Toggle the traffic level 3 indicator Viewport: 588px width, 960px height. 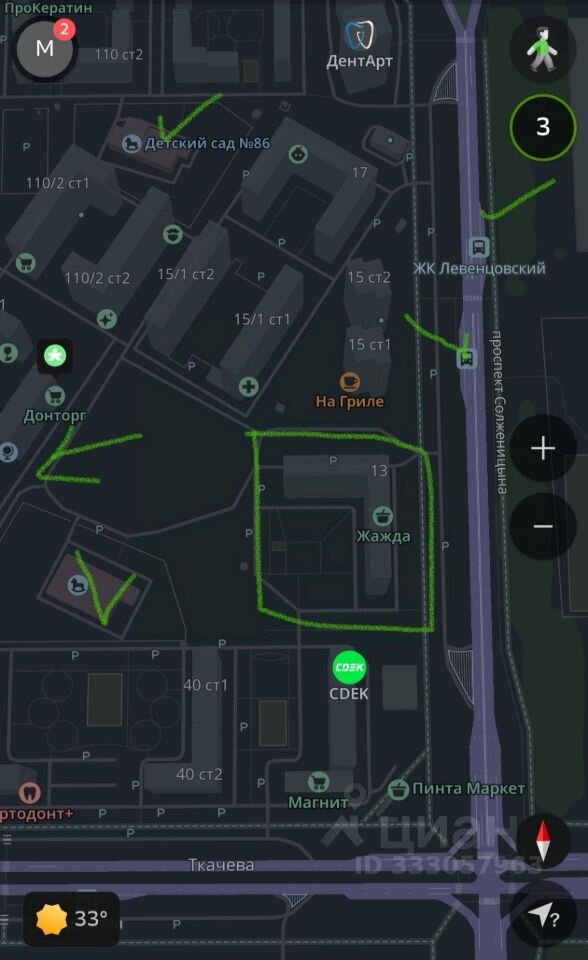[x=543, y=127]
